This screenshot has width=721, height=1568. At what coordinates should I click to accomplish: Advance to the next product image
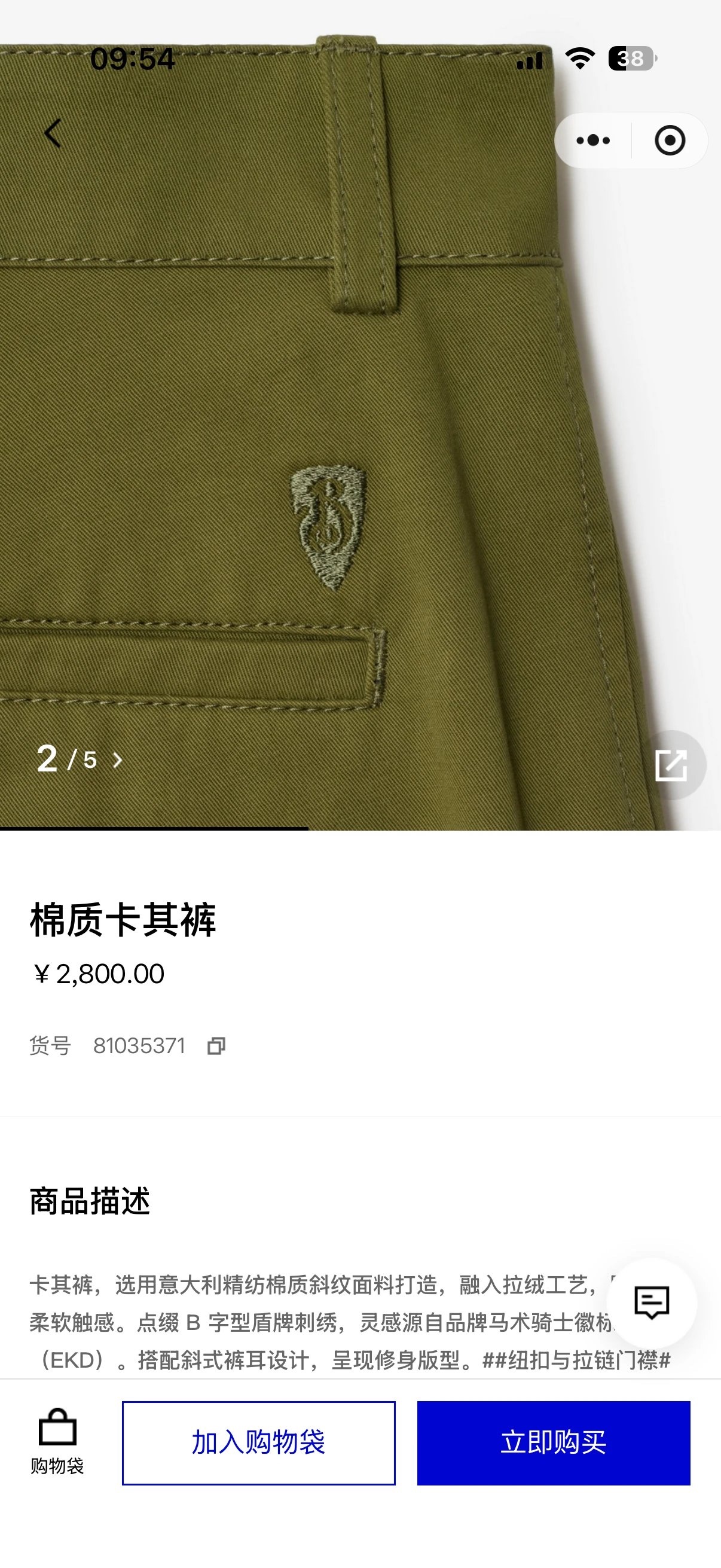(117, 759)
